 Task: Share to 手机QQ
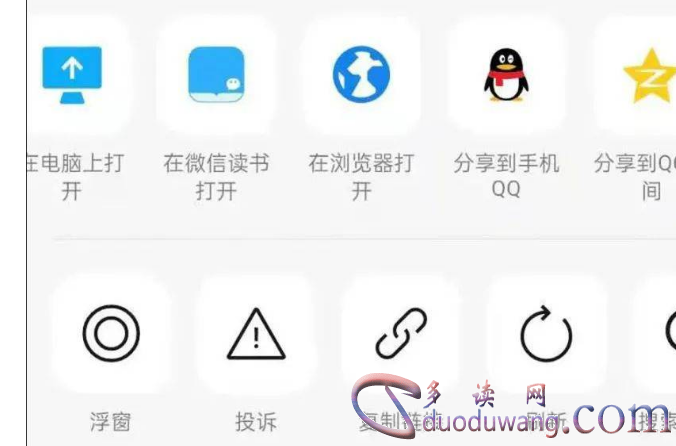click(506, 75)
